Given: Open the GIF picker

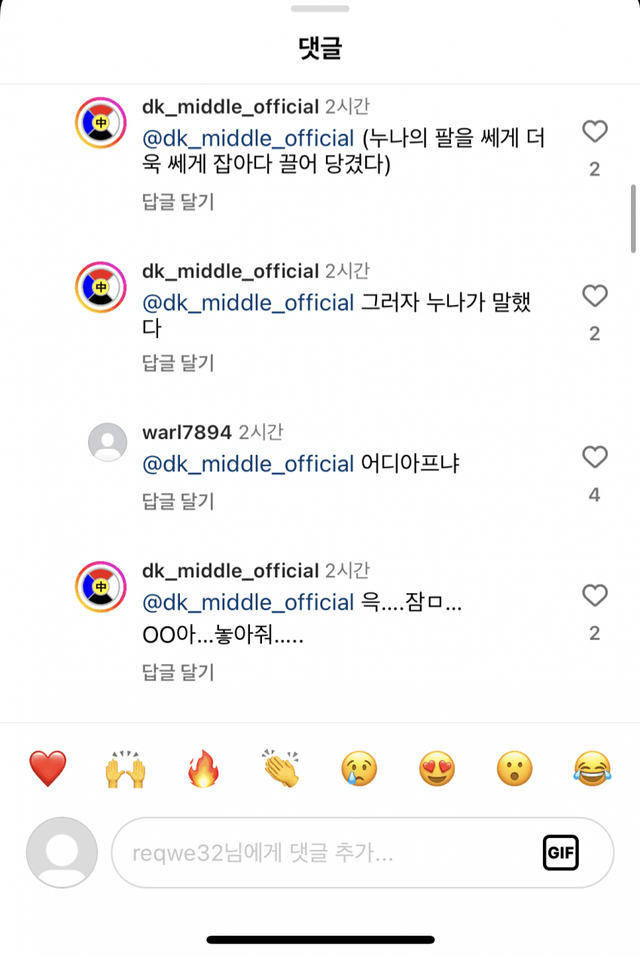Looking at the screenshot, I should 561,853.
